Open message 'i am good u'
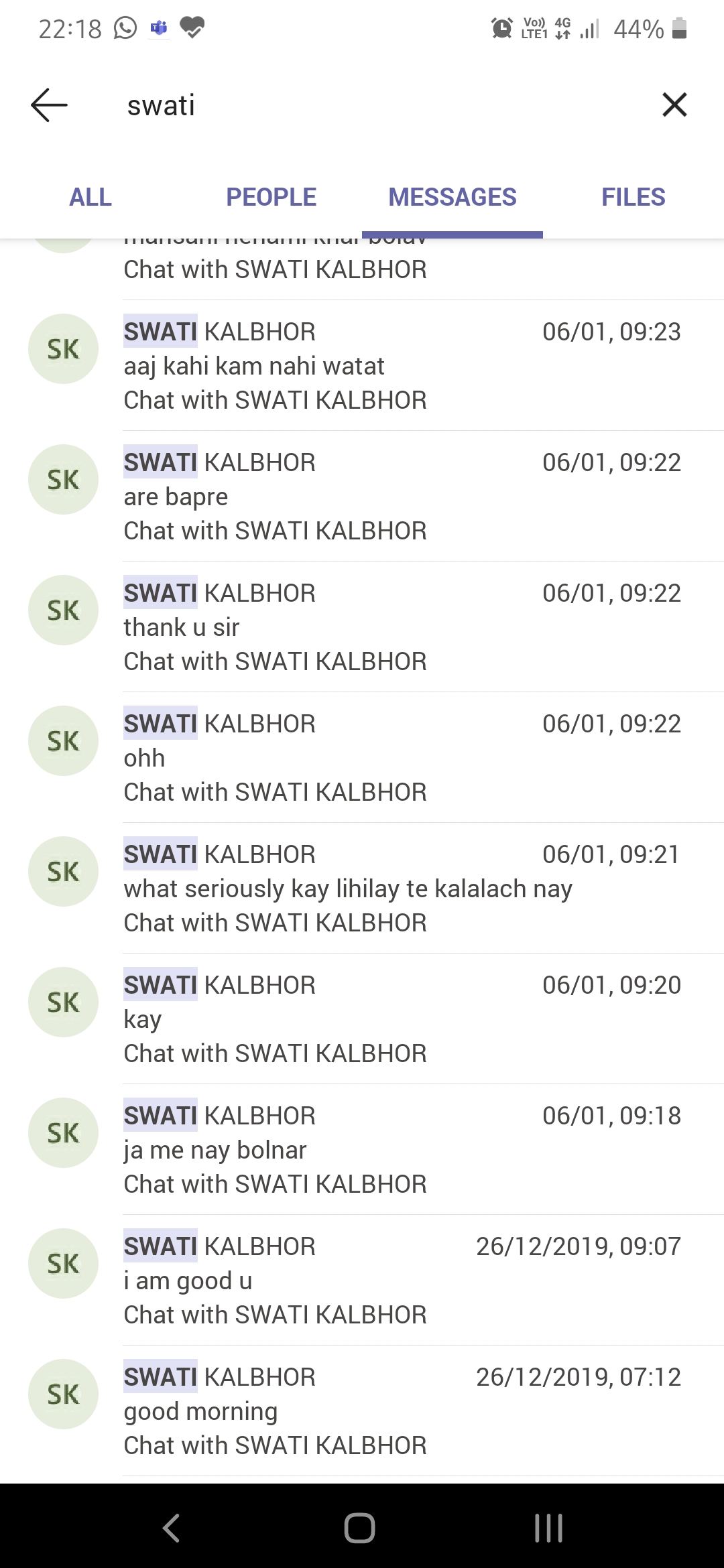Image resolution: width=724 pixels, height=1568 pixels. click(x=402, y=1281)
